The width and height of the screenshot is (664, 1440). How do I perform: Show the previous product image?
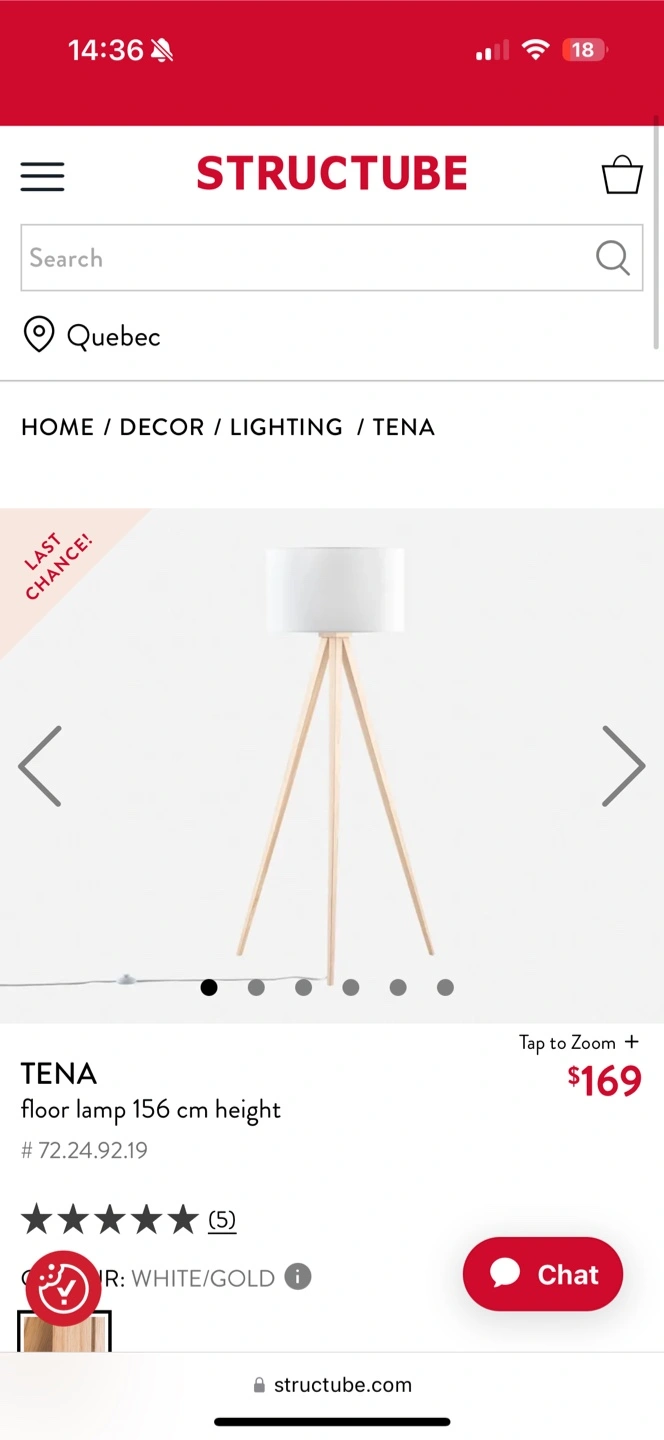(x=40, y=766)
